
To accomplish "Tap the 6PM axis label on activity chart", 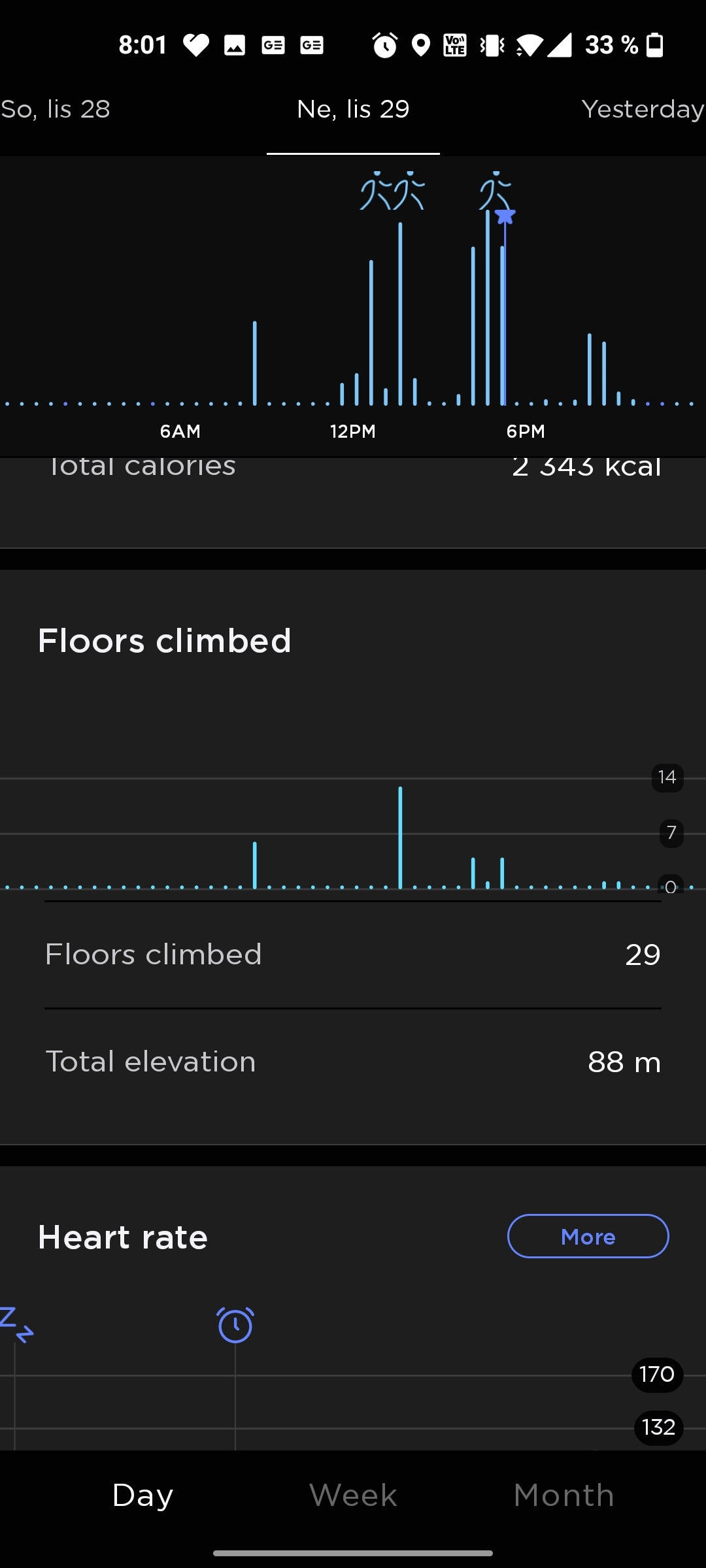I will tap(526, 431).
